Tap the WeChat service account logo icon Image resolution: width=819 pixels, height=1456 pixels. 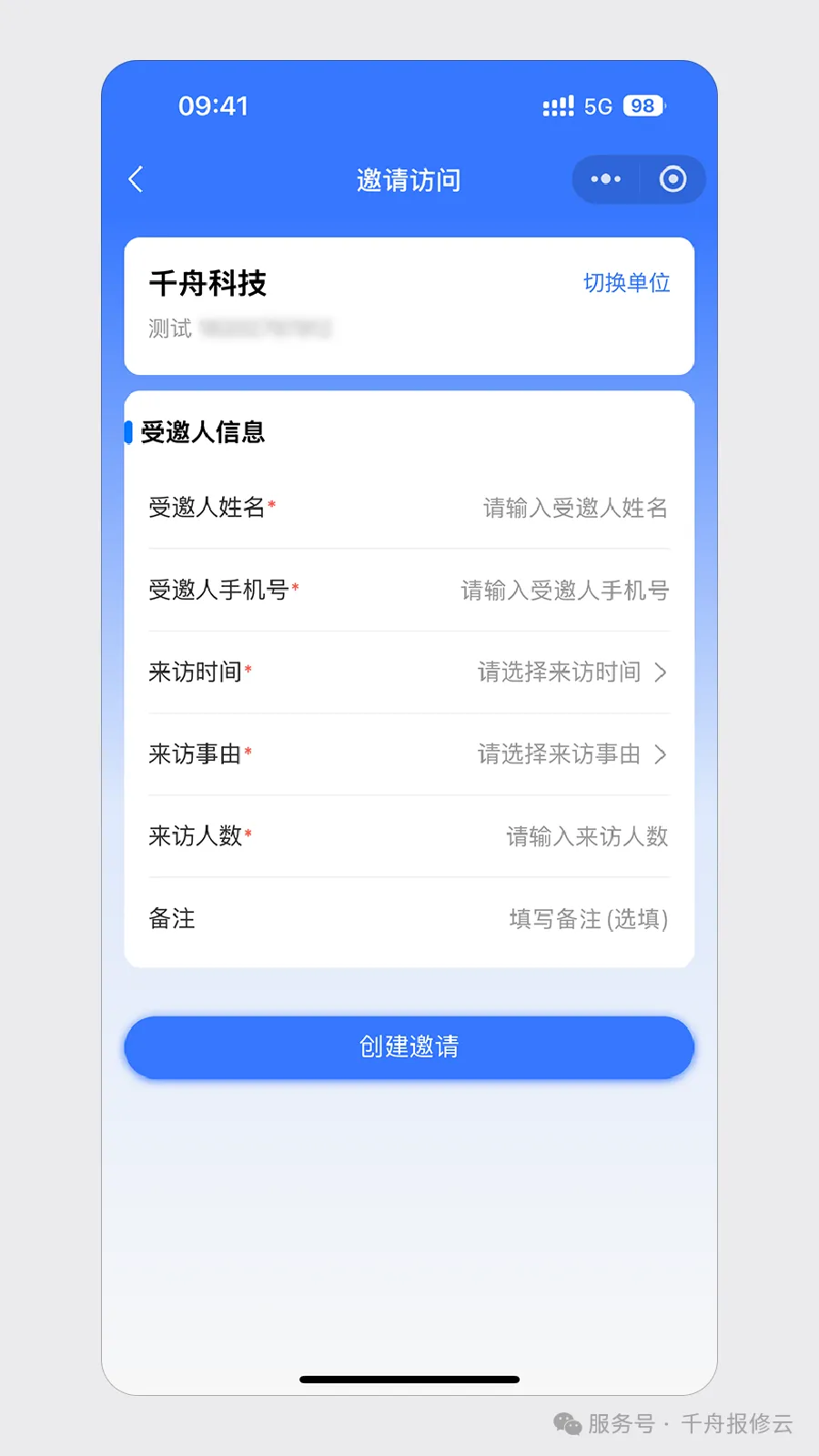pos(564,1424)
